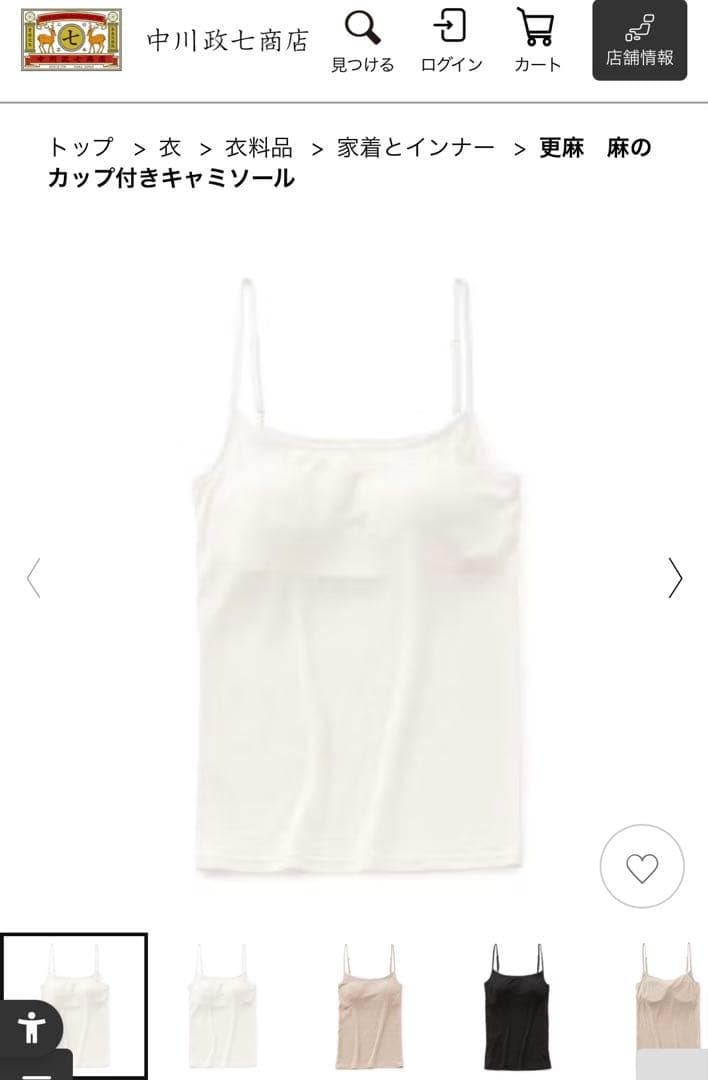Screen dimensions: 708x1080
Task: Go to the 中川政七商店 home page
Action: click(x=166, y=40)
